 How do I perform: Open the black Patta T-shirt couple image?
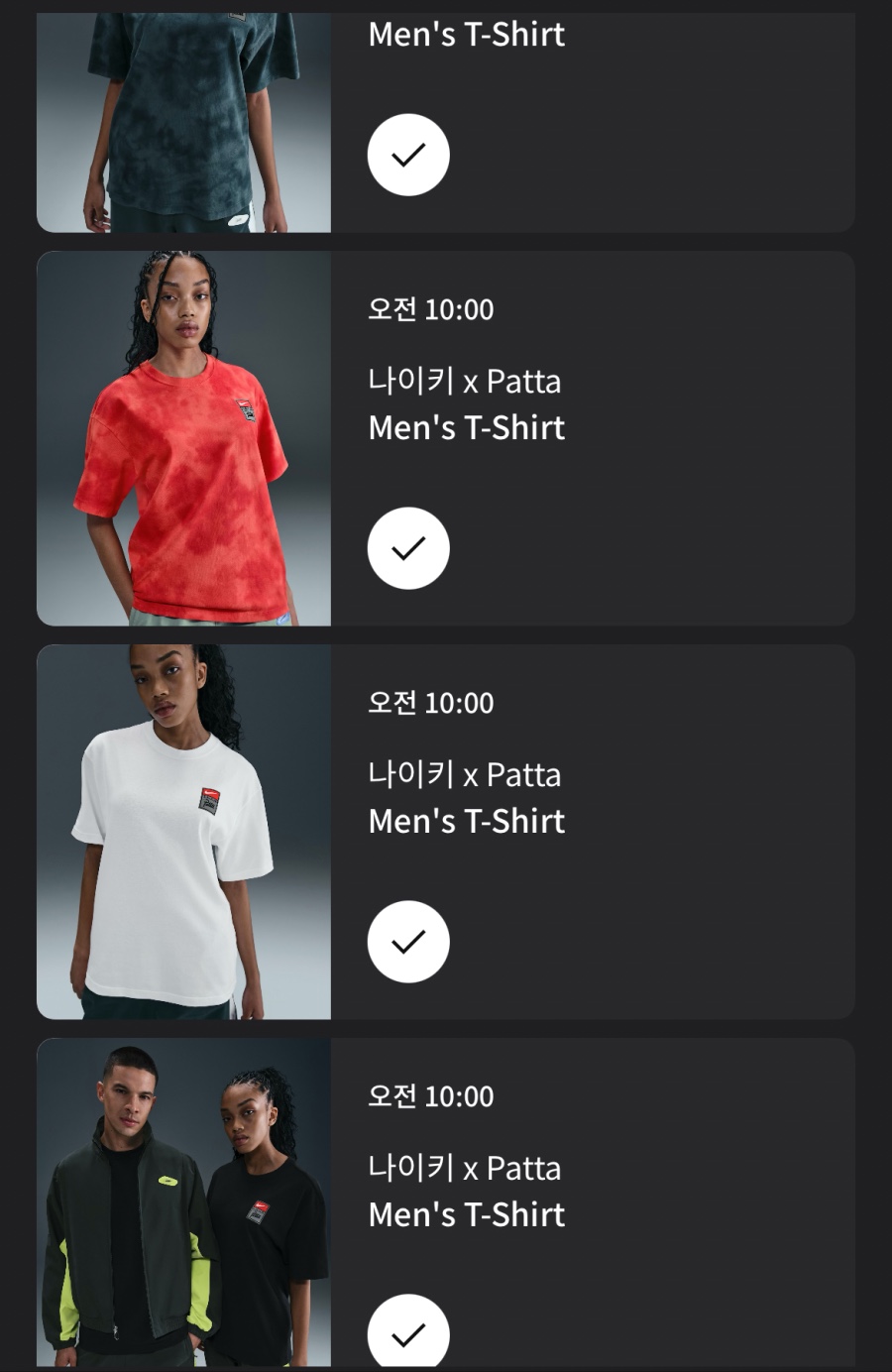point(183,1201)
